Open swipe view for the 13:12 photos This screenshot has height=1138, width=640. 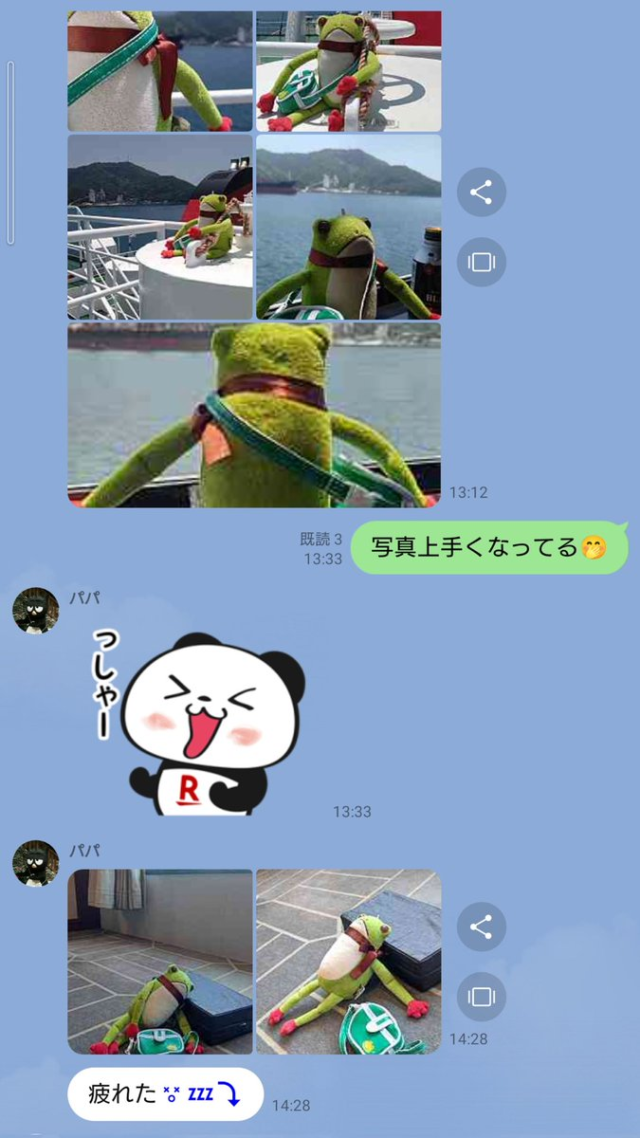pyautogui.click(x=481, y=262)
